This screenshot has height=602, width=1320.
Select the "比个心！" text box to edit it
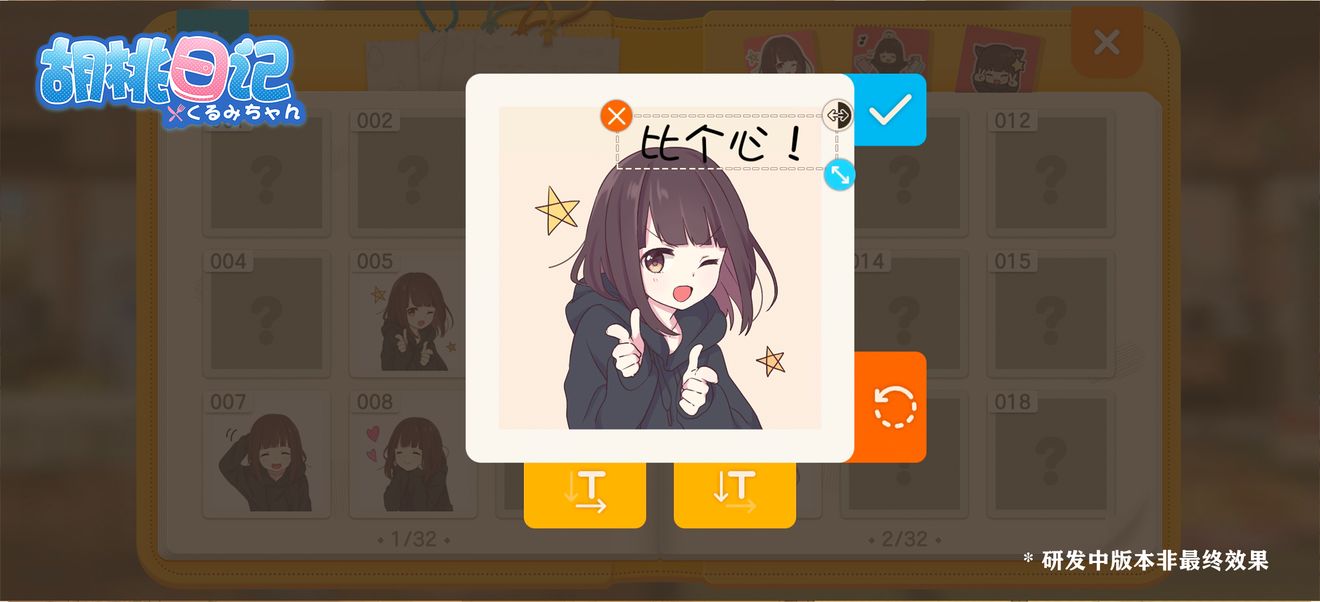tap(722, 144)
